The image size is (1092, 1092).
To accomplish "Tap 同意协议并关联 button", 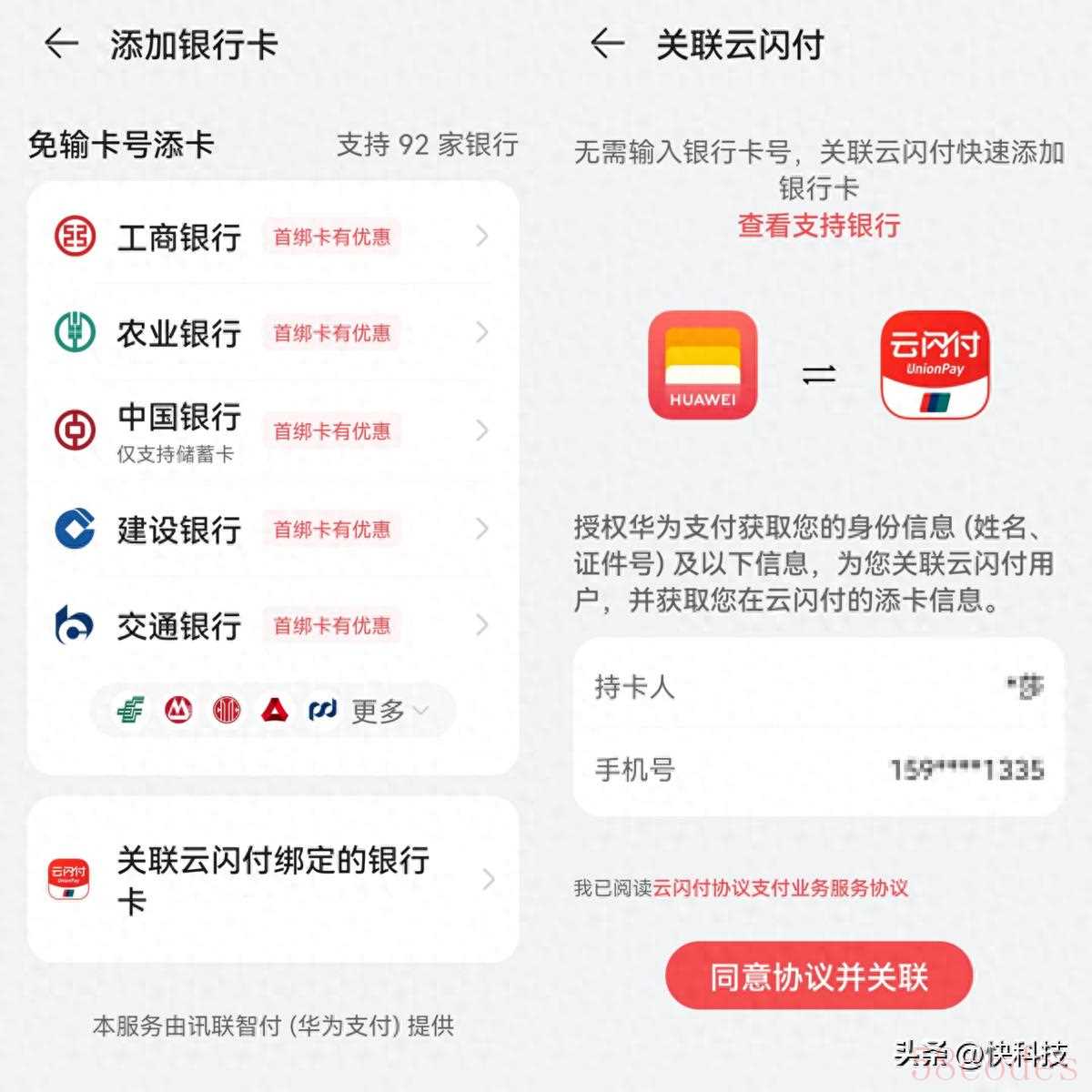I will point(818,977).
